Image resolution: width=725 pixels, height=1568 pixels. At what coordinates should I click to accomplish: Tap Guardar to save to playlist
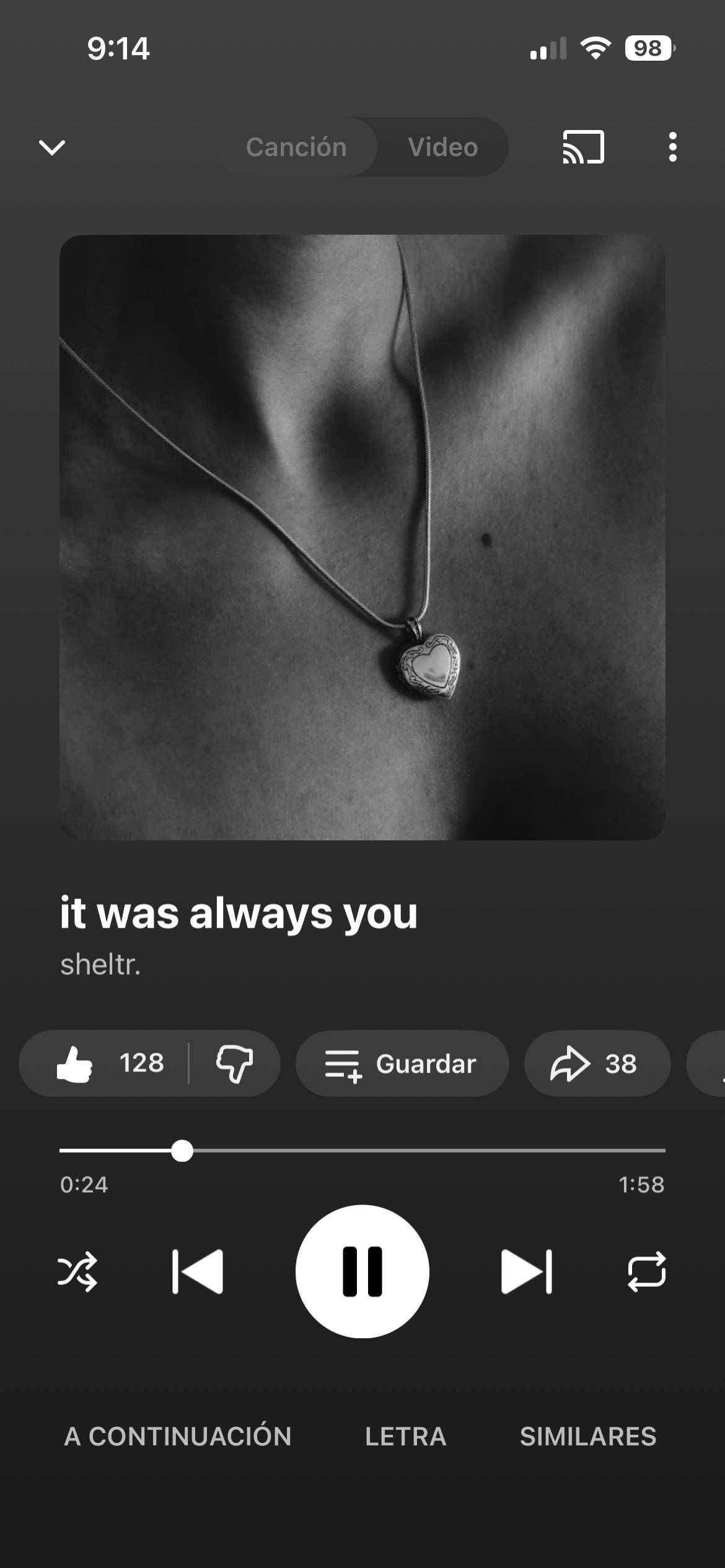click(x=402, y=1063)
